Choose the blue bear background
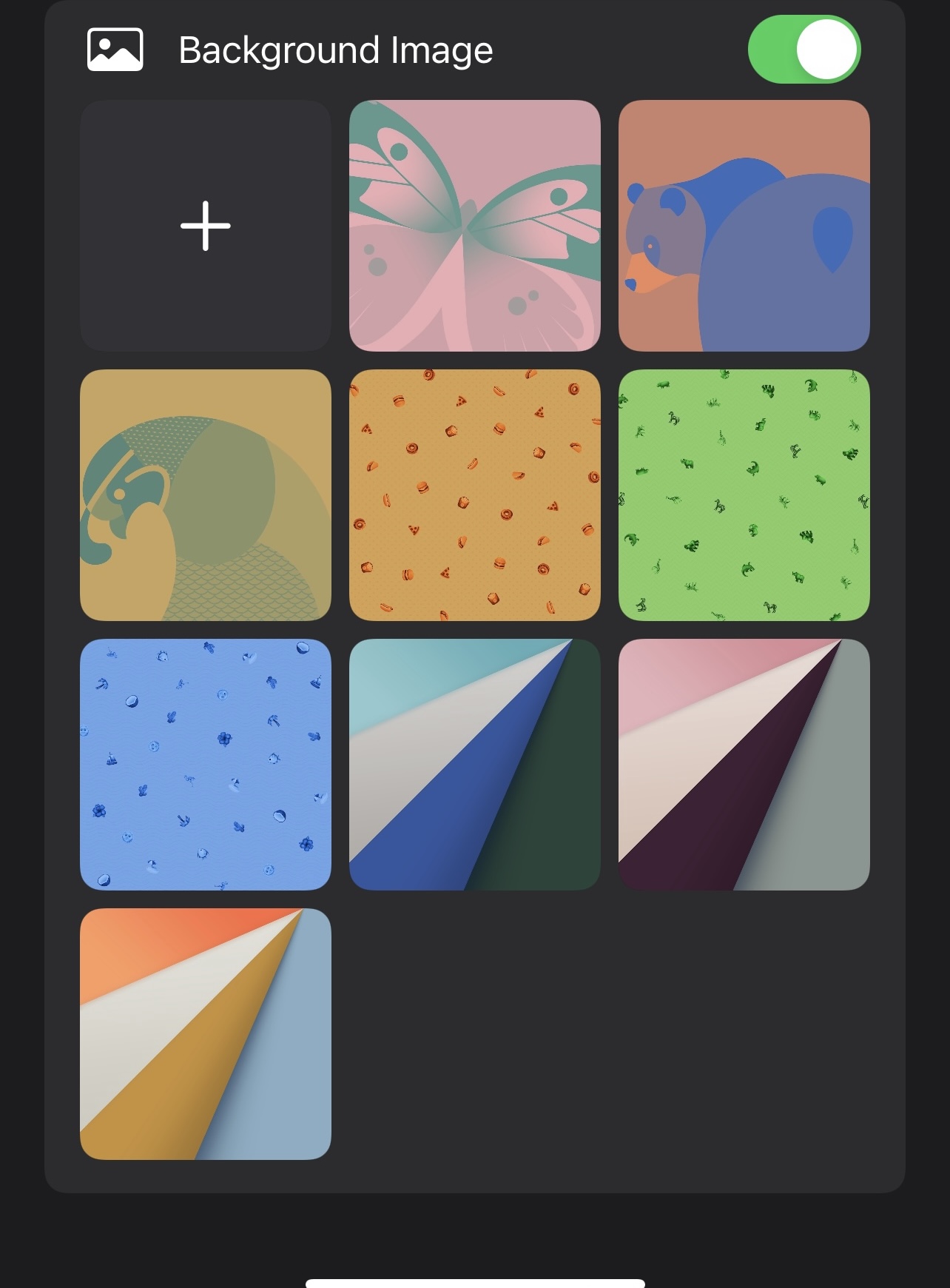 tap(744, 226)
